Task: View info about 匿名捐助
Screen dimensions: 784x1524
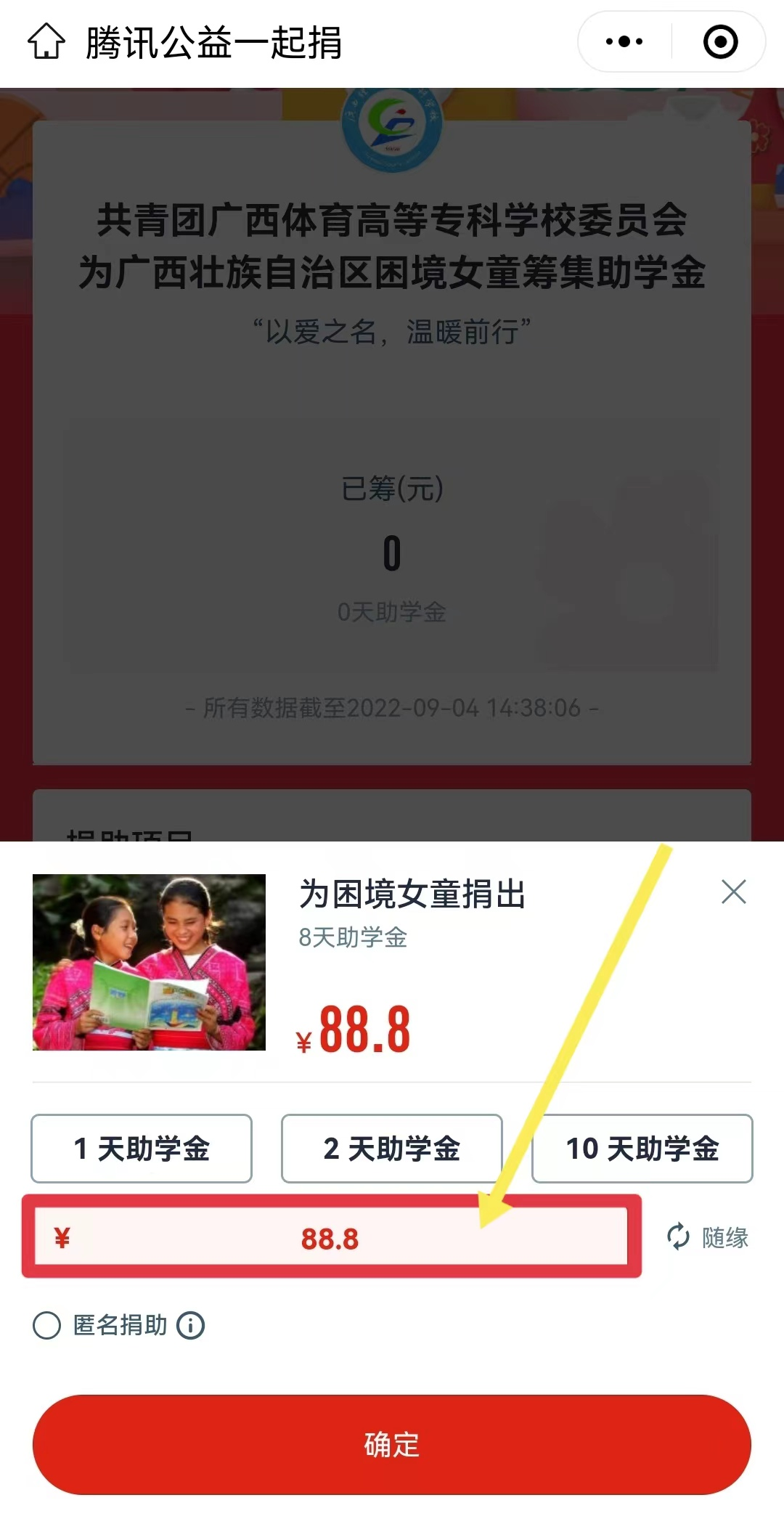Action: (191, 1325)
